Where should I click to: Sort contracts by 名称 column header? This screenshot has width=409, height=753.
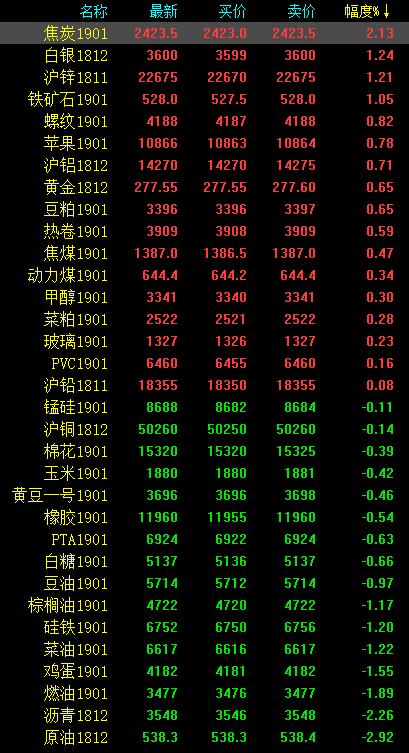(x=94, y=12)
